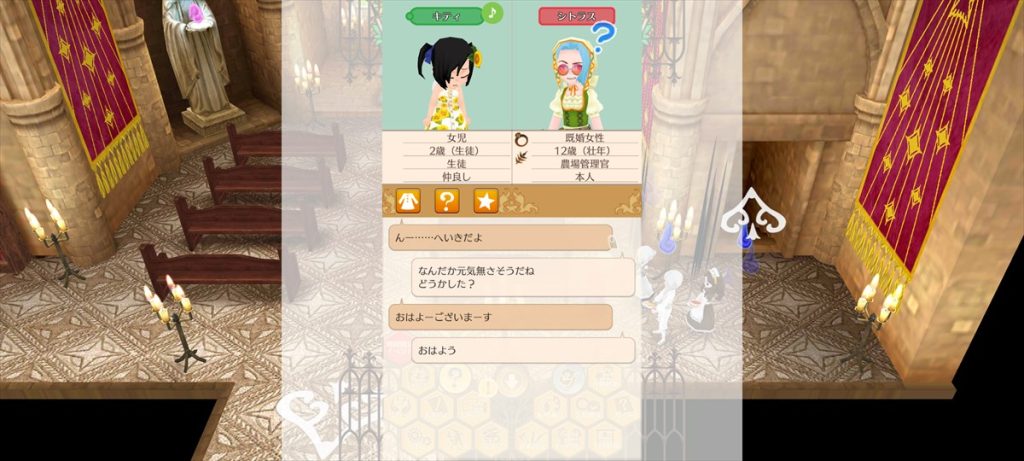Viewport: 1024px width, 461px height.
Task: Tap the question mark icon button
Action: [x=447, y=201]
